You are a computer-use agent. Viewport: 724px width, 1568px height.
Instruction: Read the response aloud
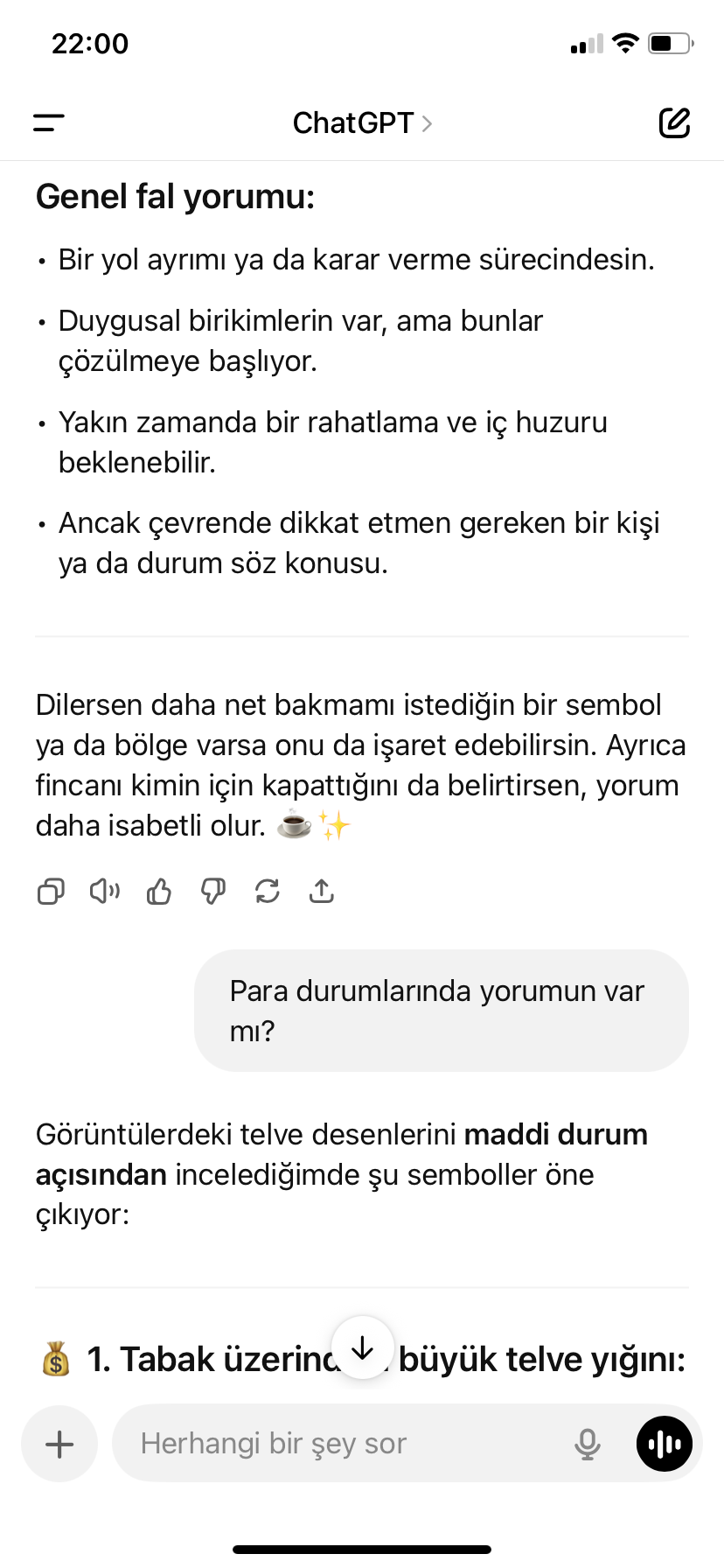pos(105,892)
